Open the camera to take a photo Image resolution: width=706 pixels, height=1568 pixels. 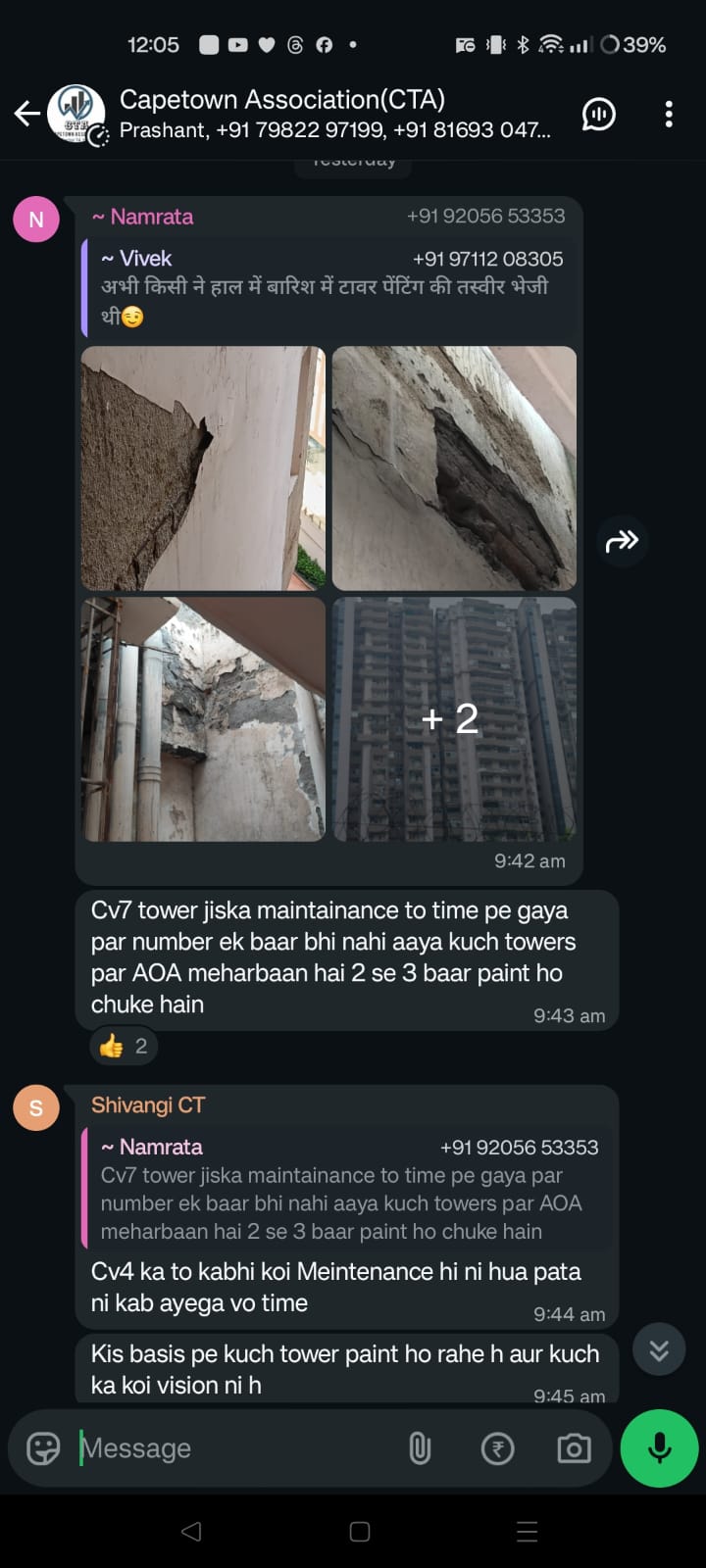[574, 1448]
